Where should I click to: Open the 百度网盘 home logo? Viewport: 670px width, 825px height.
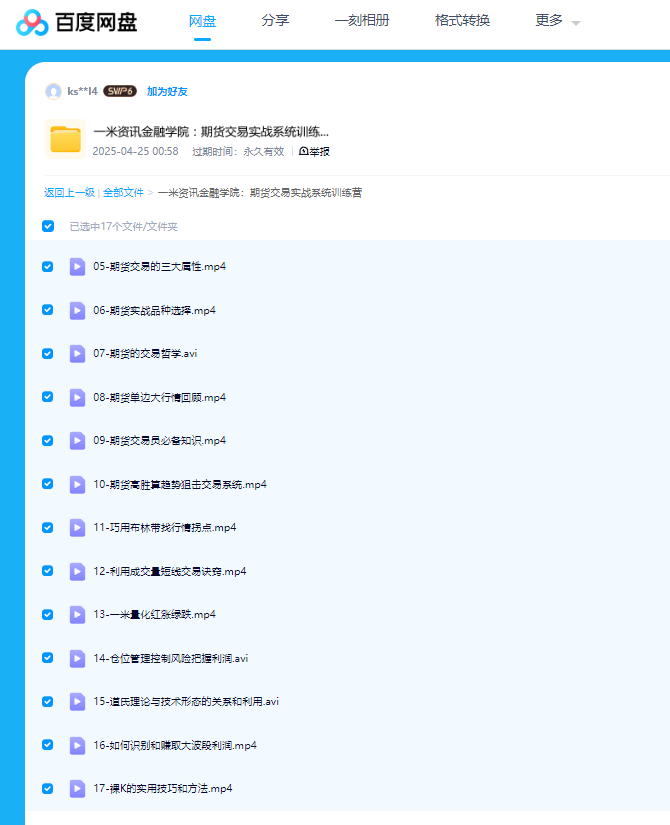pyautogui.click(x=77, y=21)
